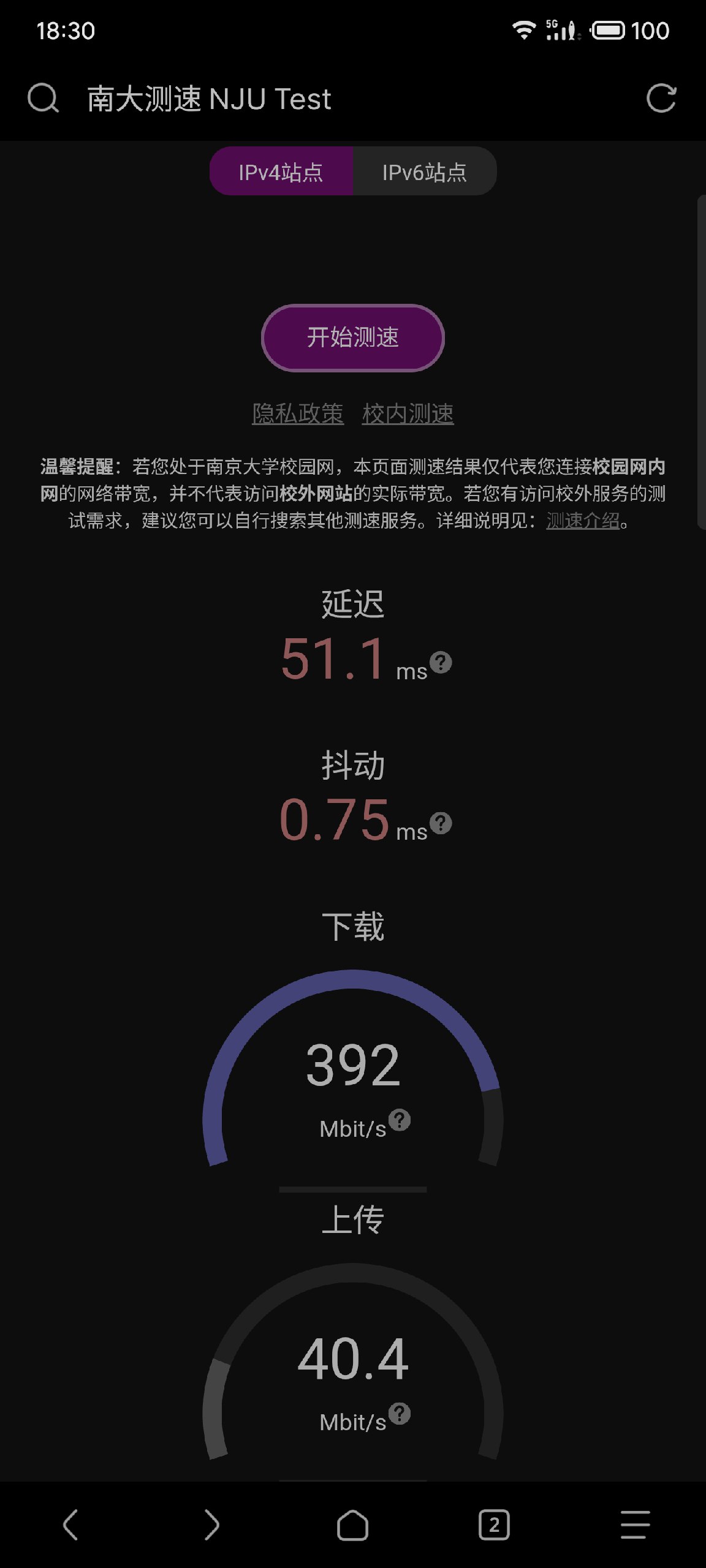Go to the browser home page

tap(353, 1525)
